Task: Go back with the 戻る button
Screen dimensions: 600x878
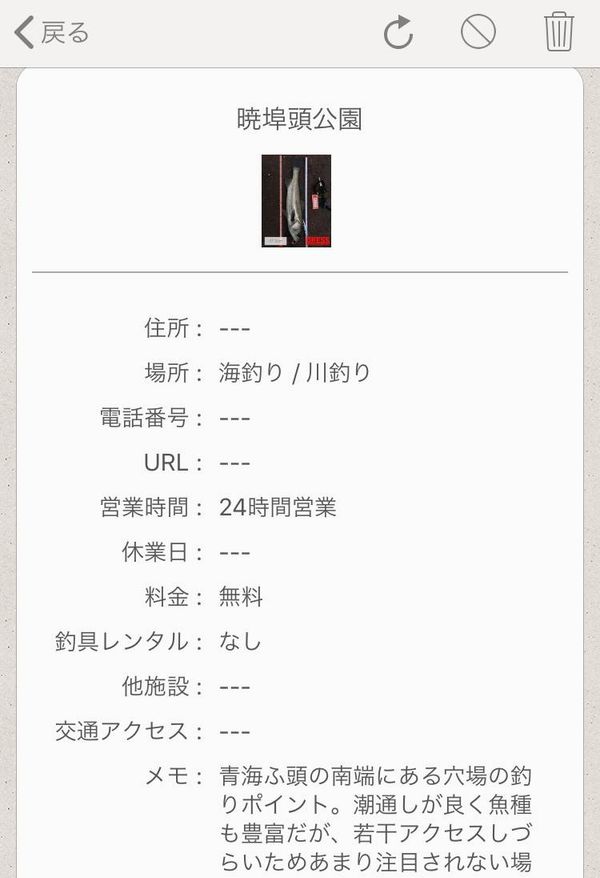Action: pyautogui.click(x=51, y=32)
